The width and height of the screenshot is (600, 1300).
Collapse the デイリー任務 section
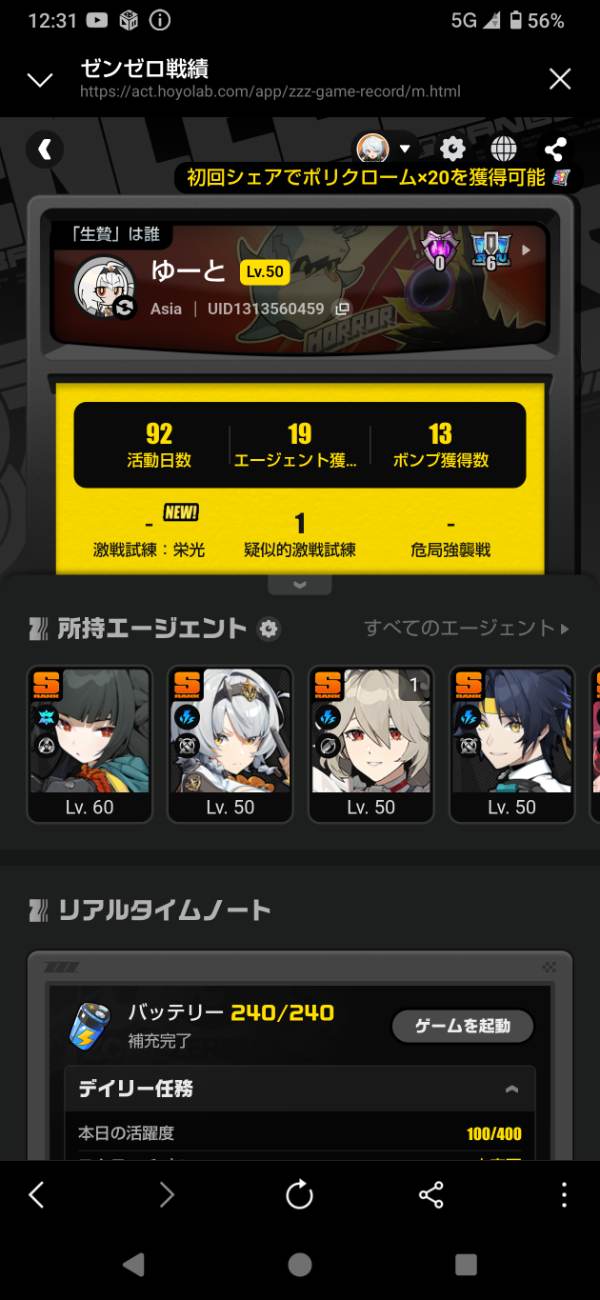(x=512, y=1089)
